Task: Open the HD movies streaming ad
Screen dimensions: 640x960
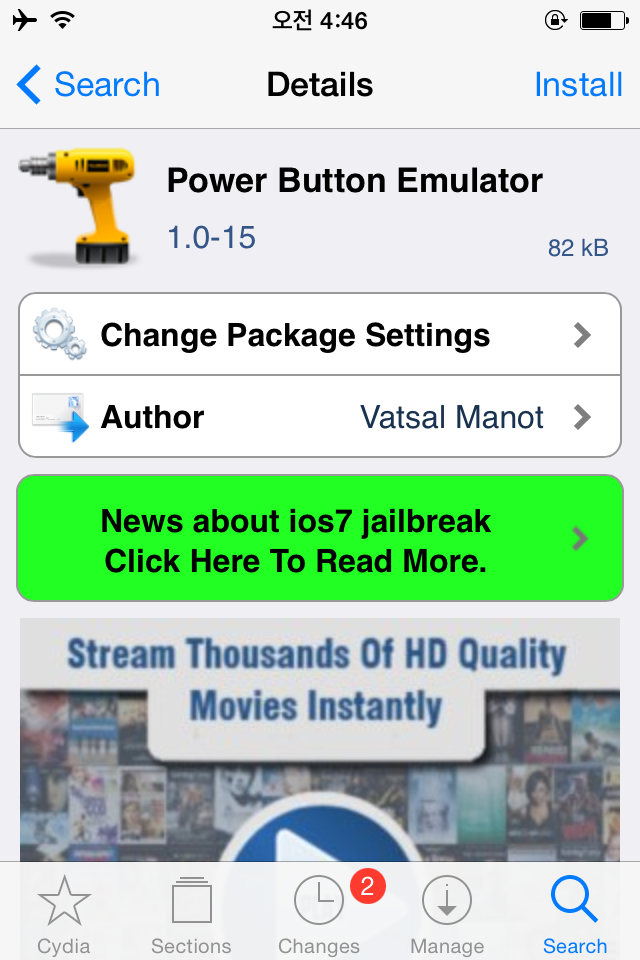Action: [320, 740]
